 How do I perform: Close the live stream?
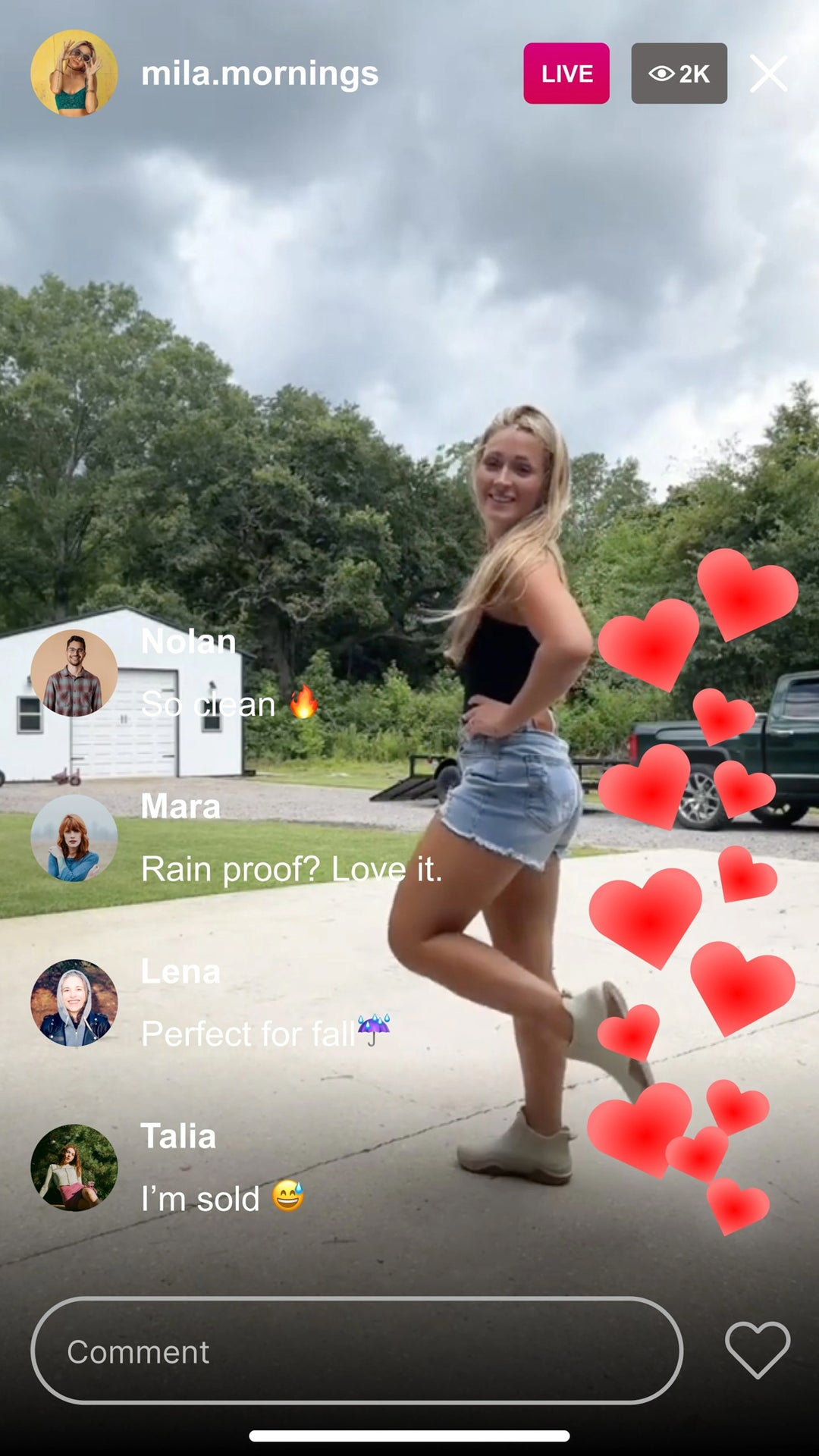pyautogui.click(x=768, y=74)
